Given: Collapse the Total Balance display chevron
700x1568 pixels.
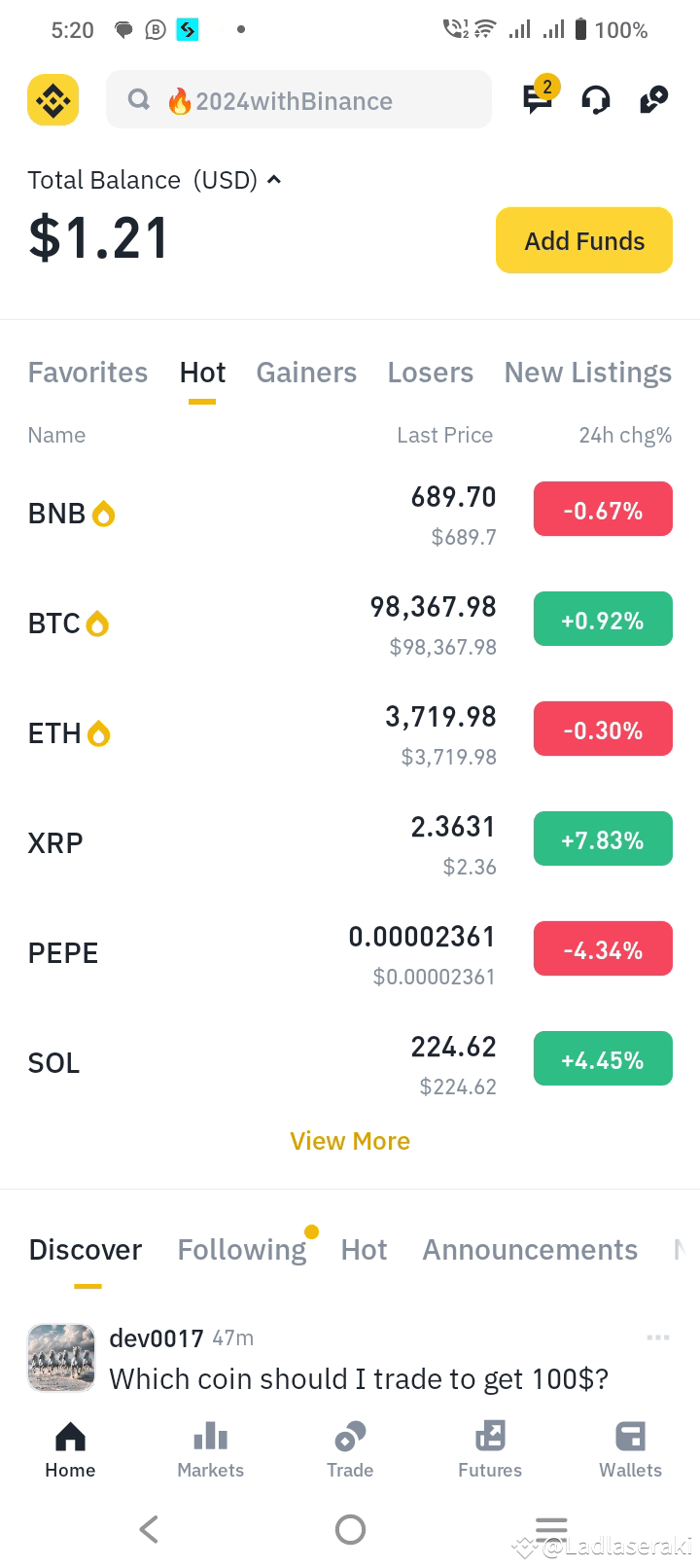Looking at the screenshot, I should pyautogui.click(x=273, y=179).
